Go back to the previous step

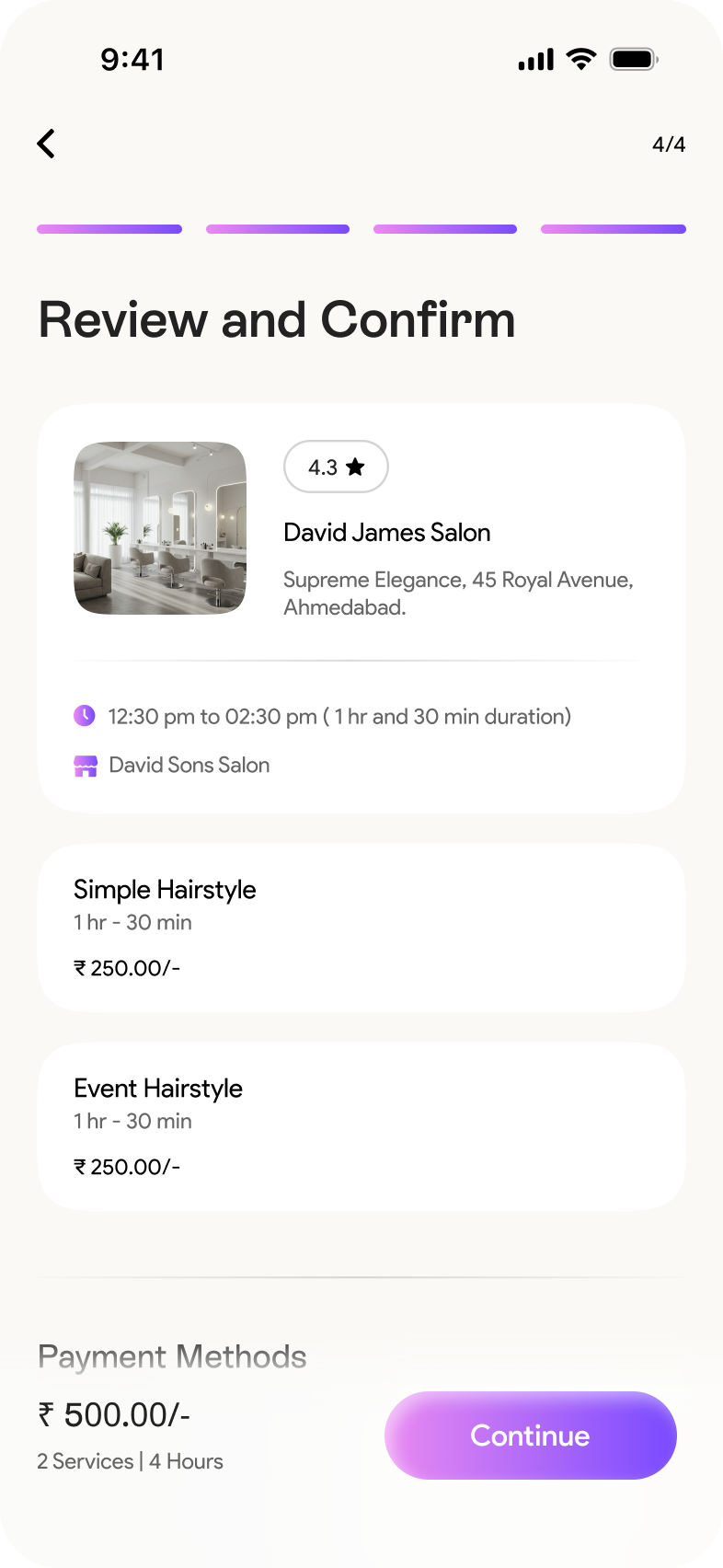click(x=47, y=144)
